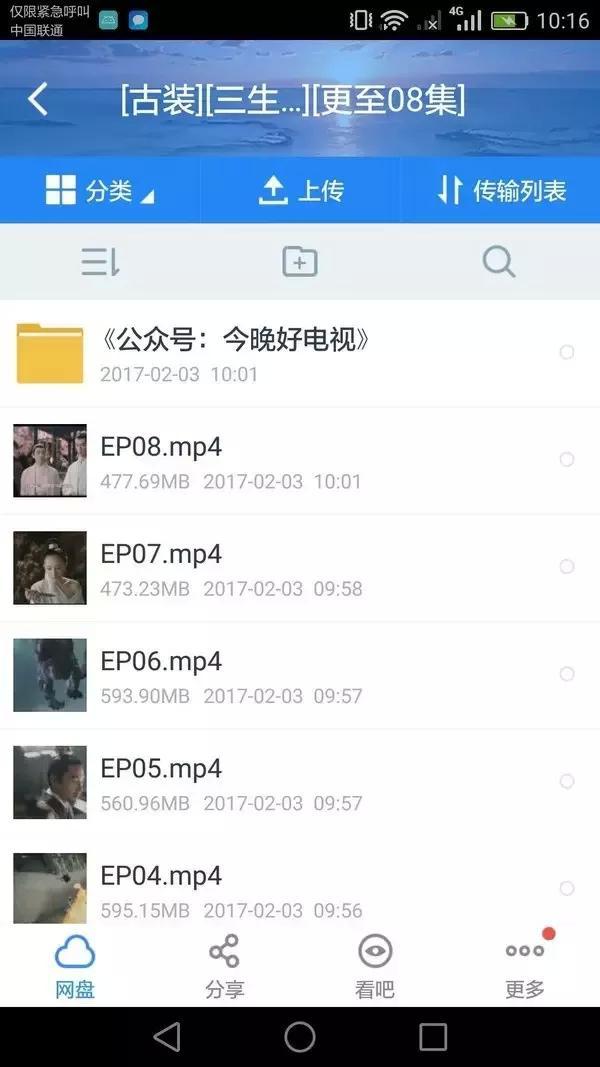Open the sort order icon
Screen dimensions: 600x1067
[100, 263]
